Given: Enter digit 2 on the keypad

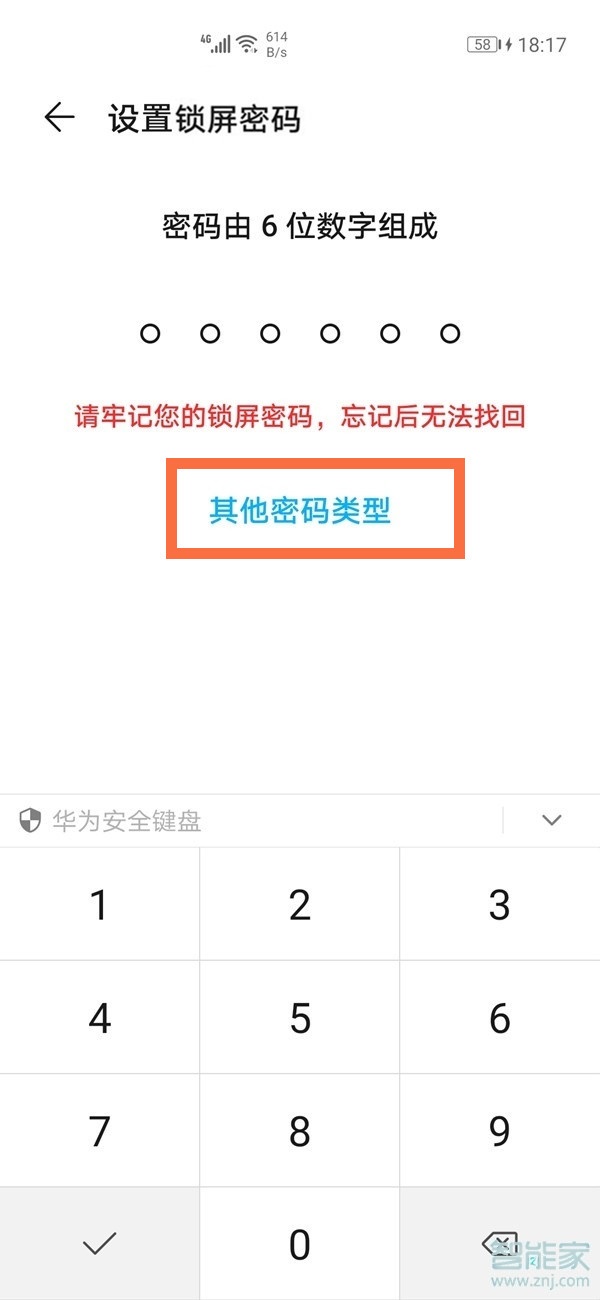Looking at the screenshot, I should (x=300, y=905).
